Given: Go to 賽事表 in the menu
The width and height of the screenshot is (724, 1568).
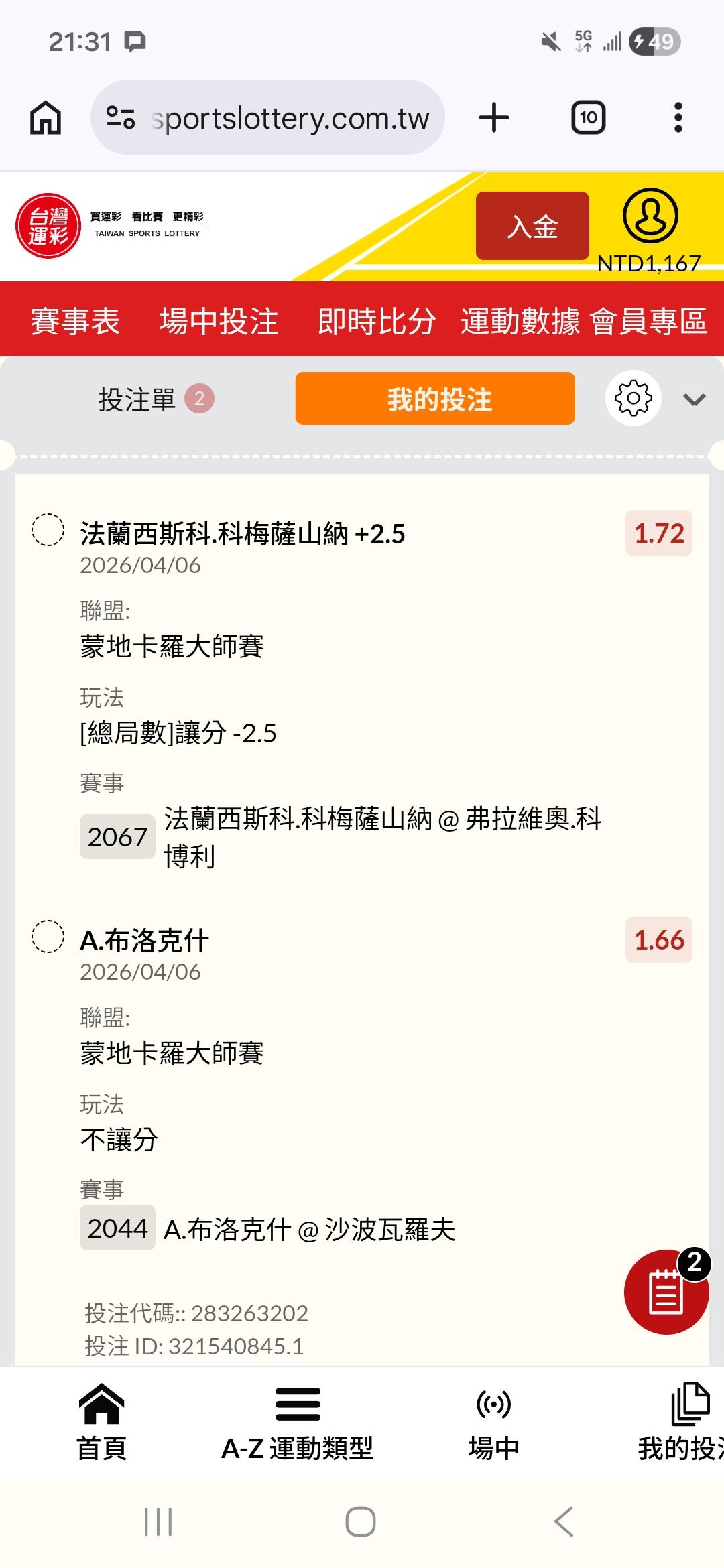Looking at the screenshot, I should pyautogui.click(x=75, y=321).
